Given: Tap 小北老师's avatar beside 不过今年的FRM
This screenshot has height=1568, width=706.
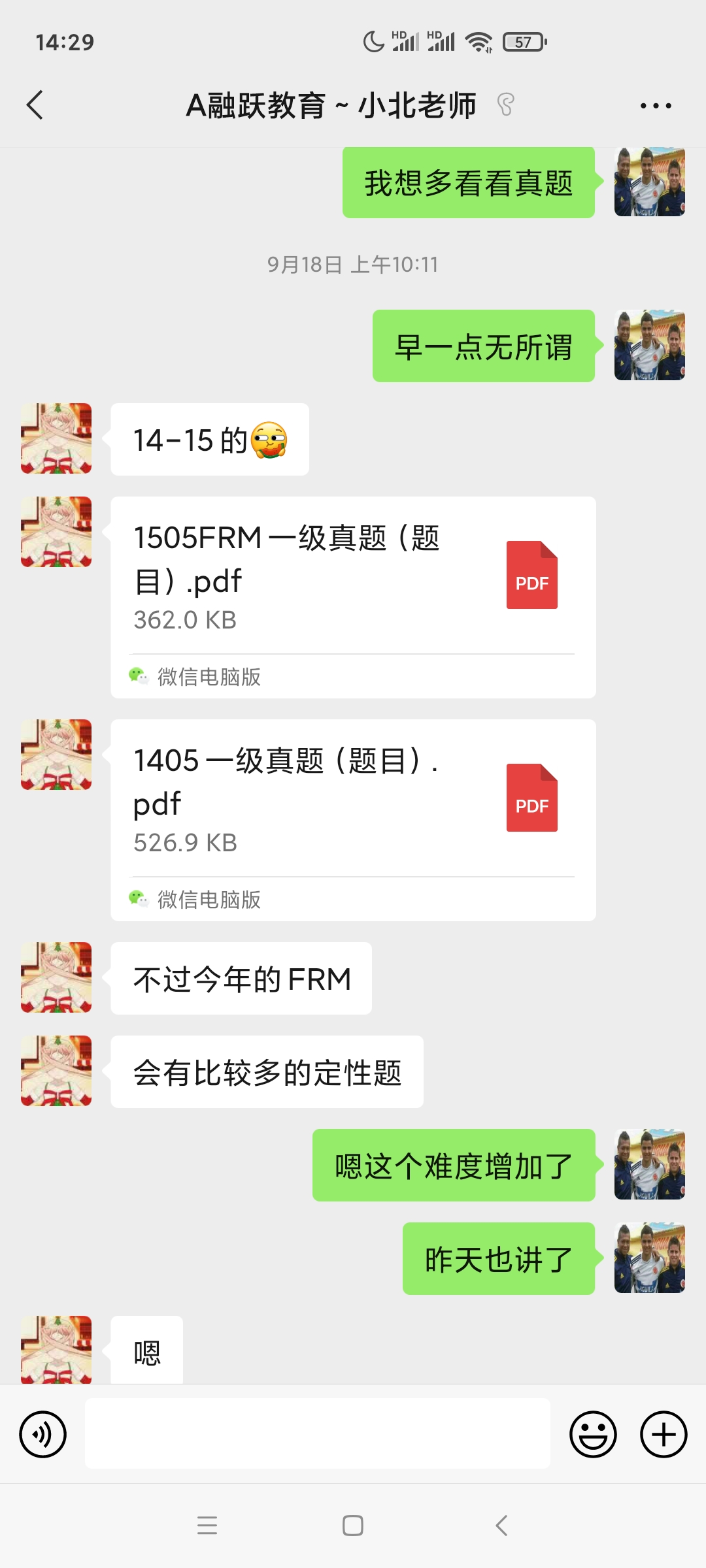Looking at the screenshot, I should tap(56, 977).
